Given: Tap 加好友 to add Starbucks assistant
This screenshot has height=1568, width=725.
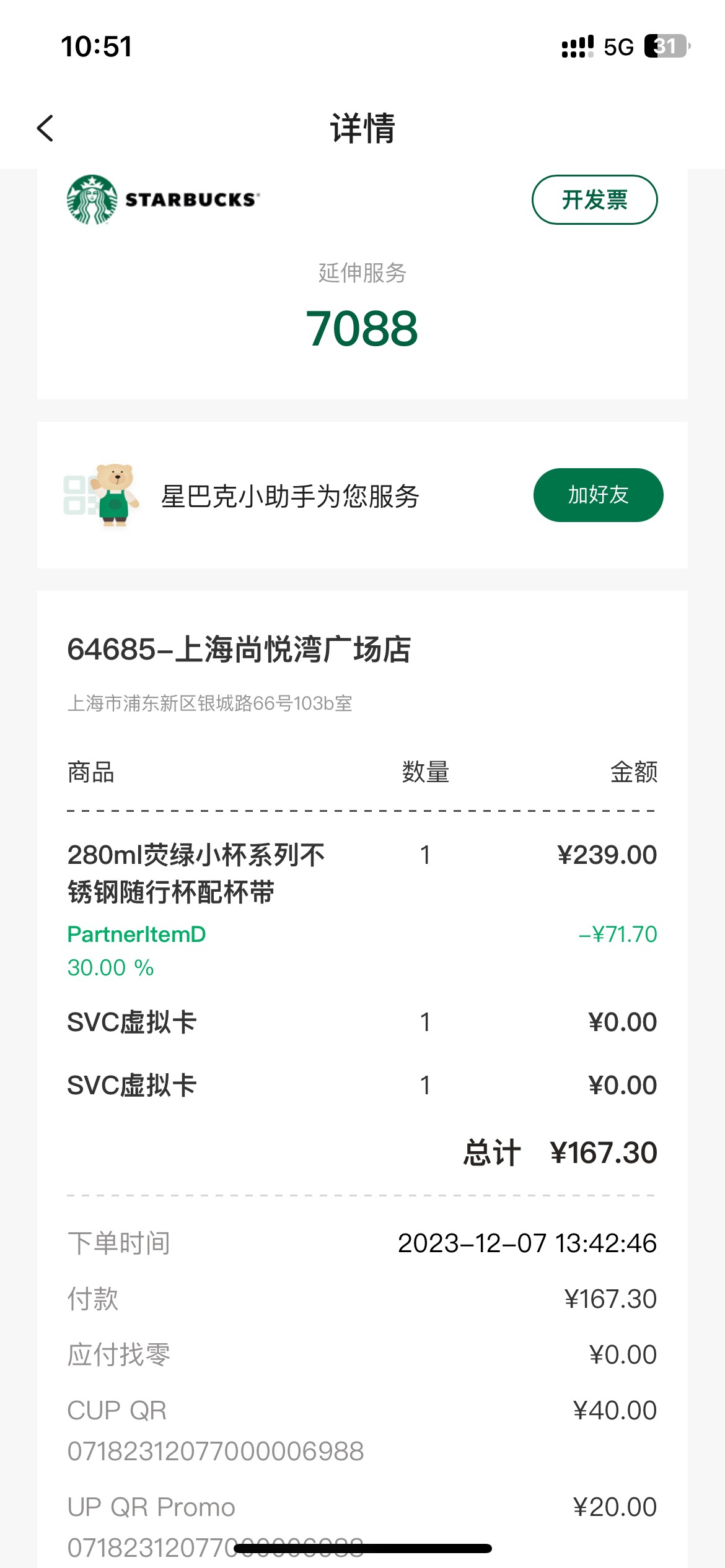Looking at the screenshot, I should 598,495.
